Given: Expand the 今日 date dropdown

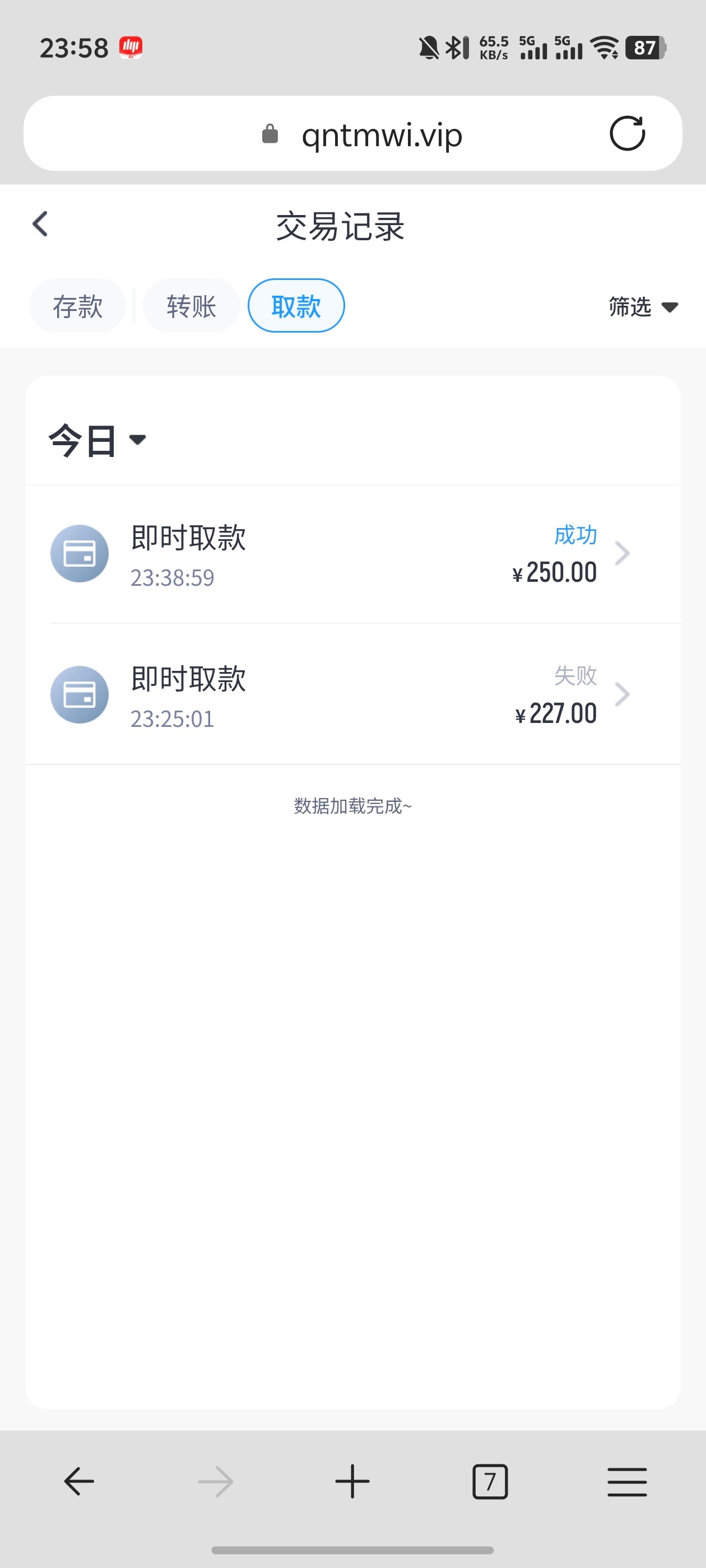Looking at the screenshot, I should coord(97,440).
